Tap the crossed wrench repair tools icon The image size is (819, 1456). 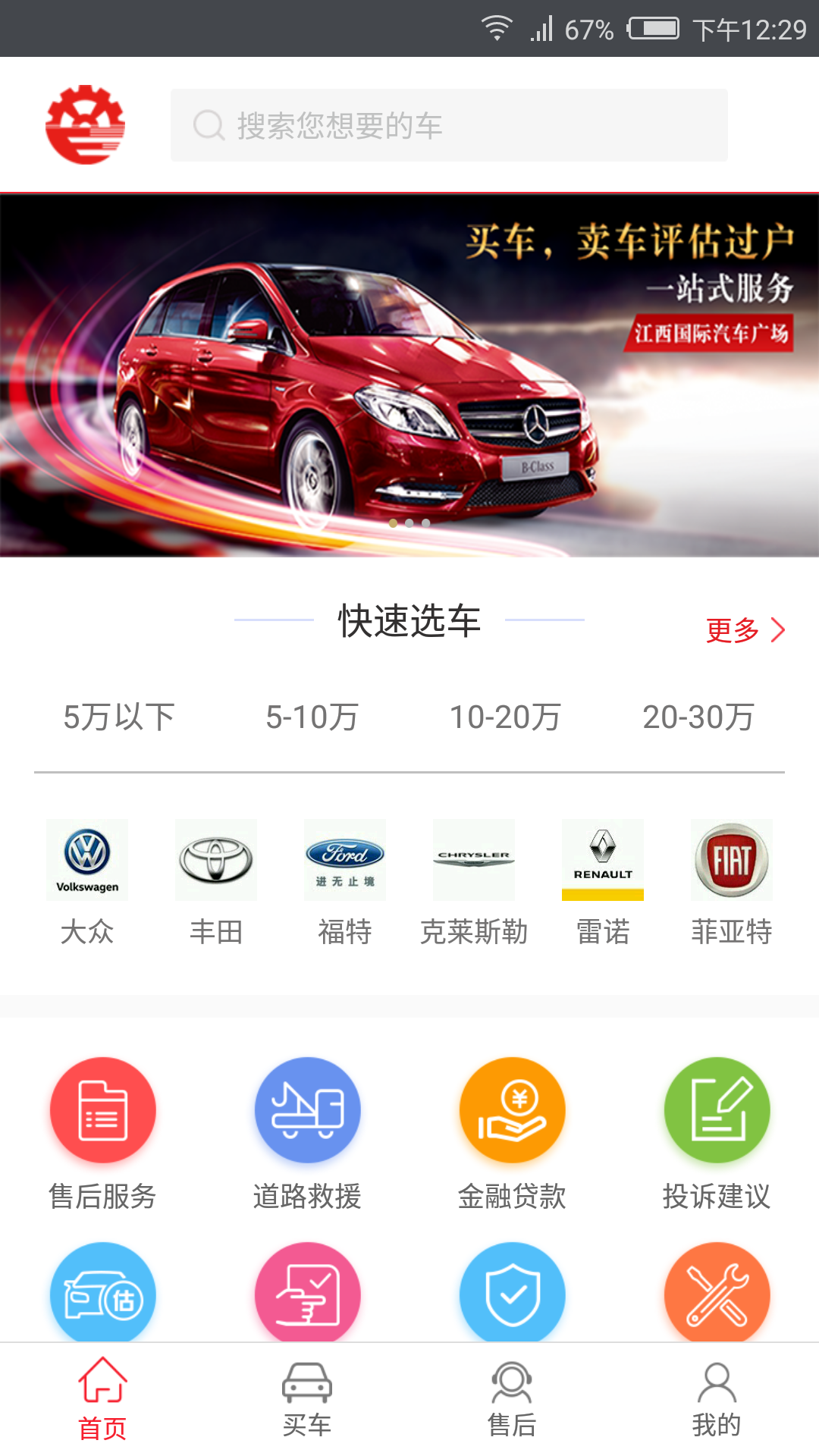tap(717, 1294)
